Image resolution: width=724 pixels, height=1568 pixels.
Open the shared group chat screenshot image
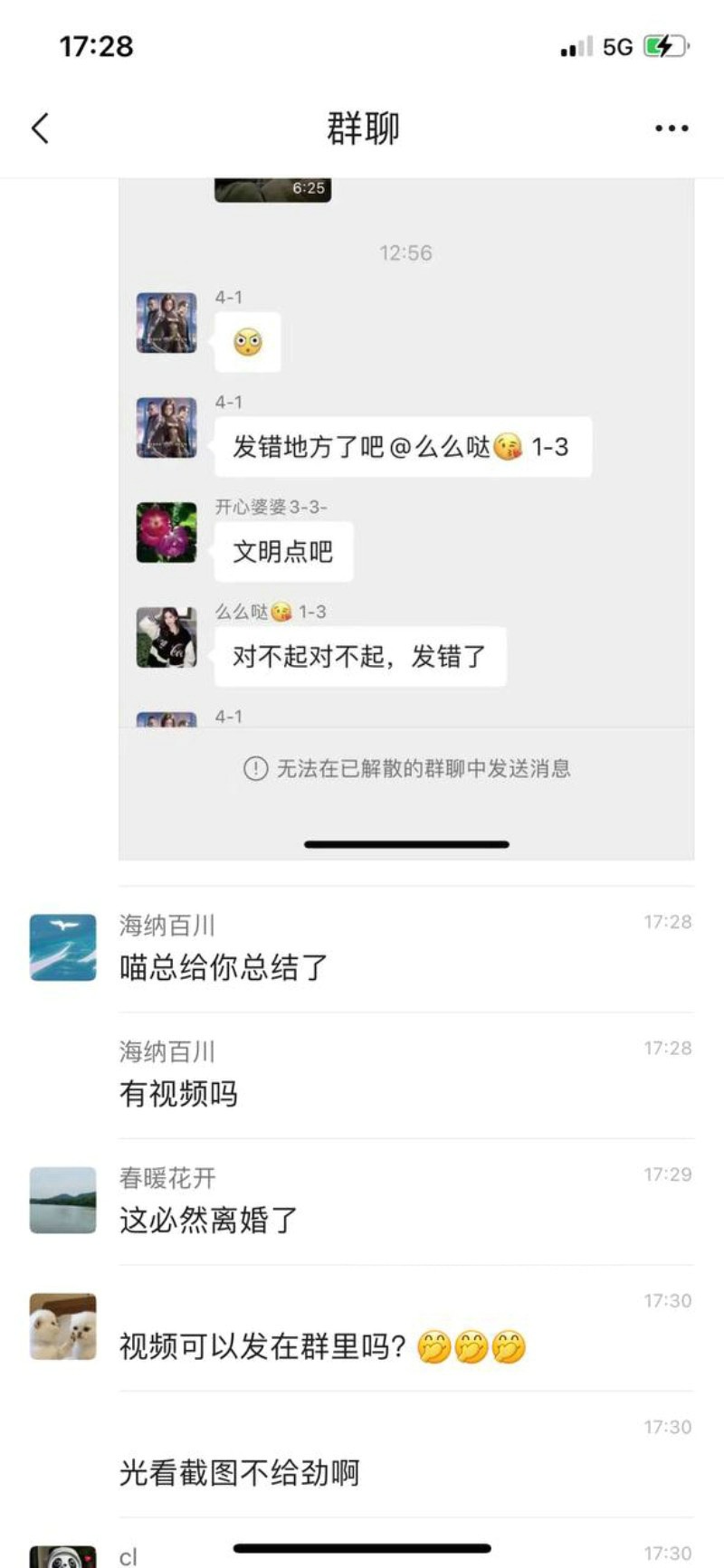(x=405, y=518)
